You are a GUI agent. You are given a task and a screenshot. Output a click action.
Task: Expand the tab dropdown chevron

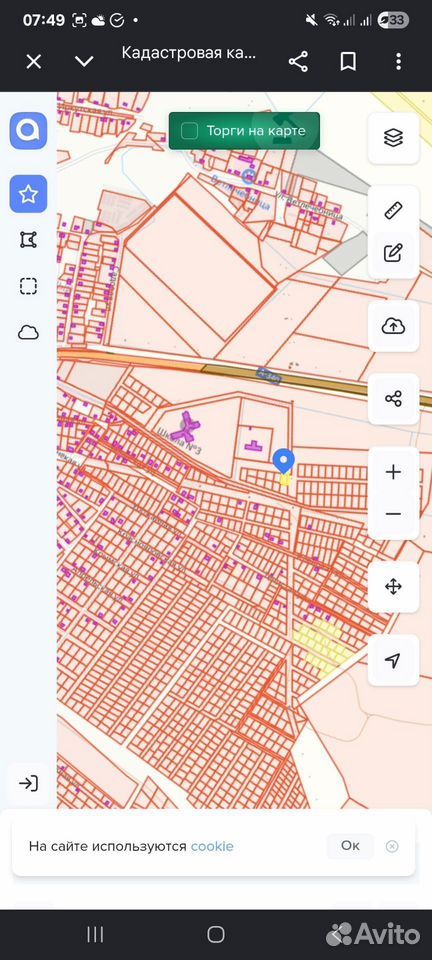84,61
